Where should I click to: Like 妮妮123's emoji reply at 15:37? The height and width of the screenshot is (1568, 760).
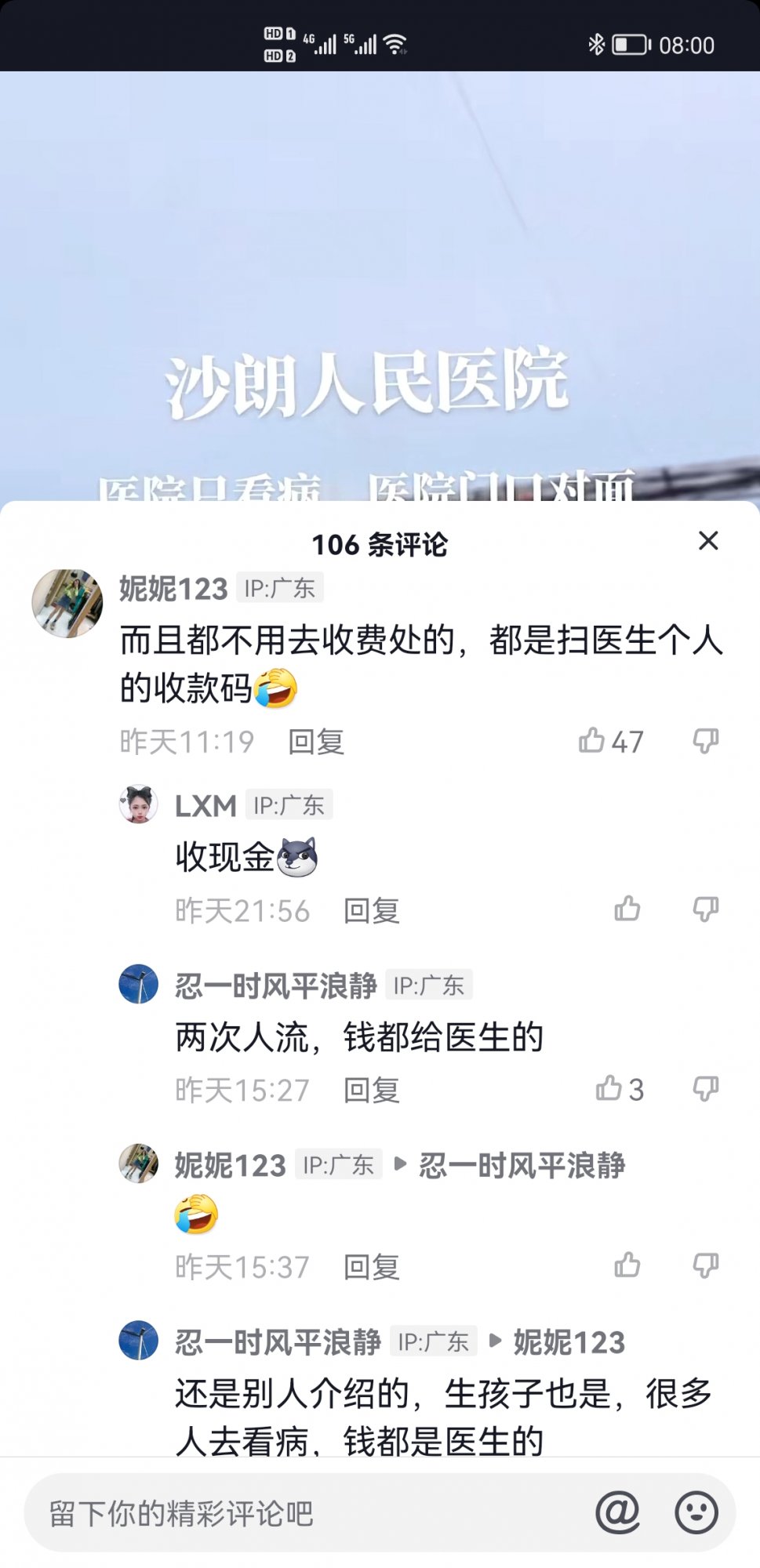click(x=627, y=1265)
